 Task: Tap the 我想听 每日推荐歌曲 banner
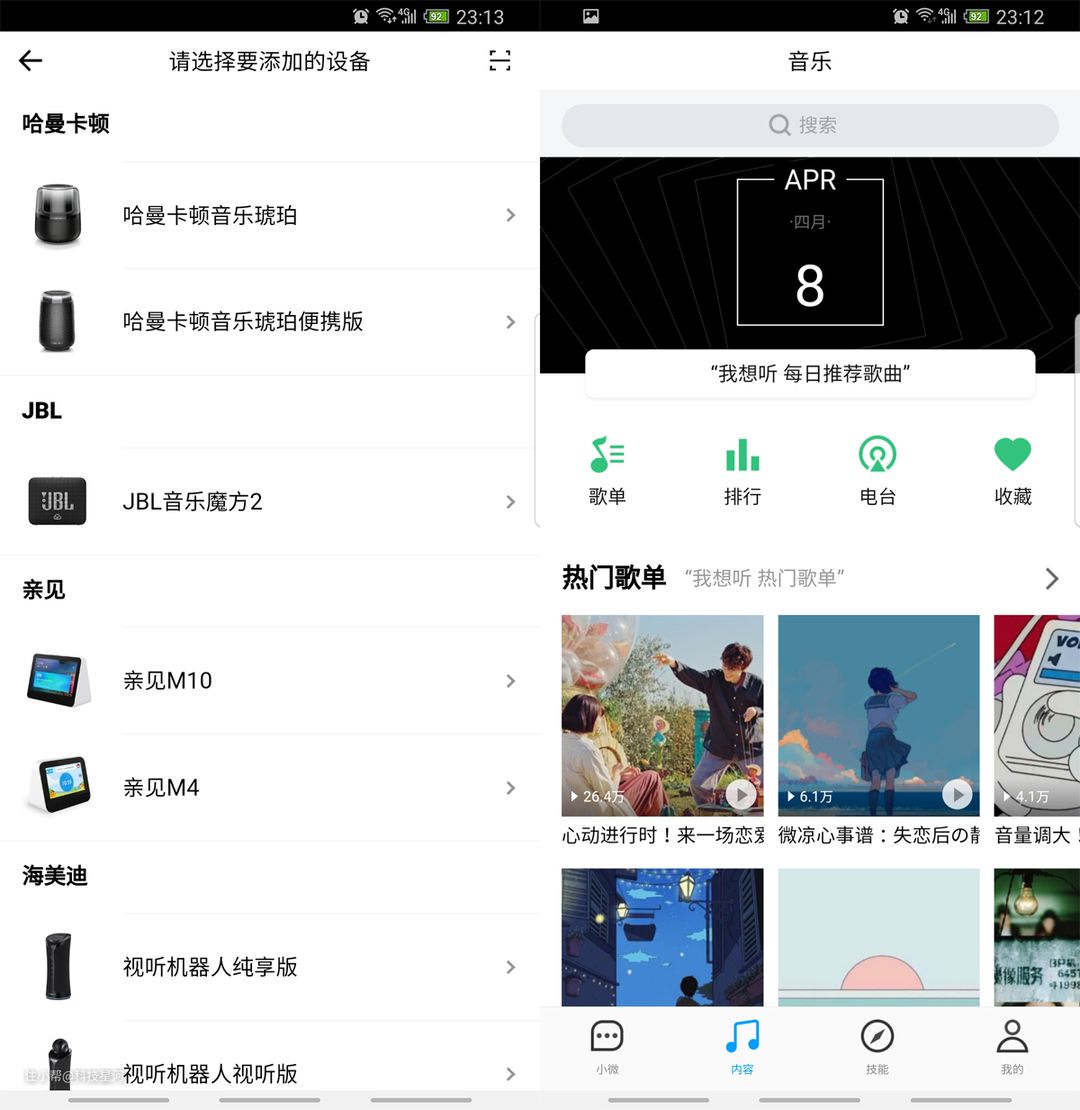[809, 374]
